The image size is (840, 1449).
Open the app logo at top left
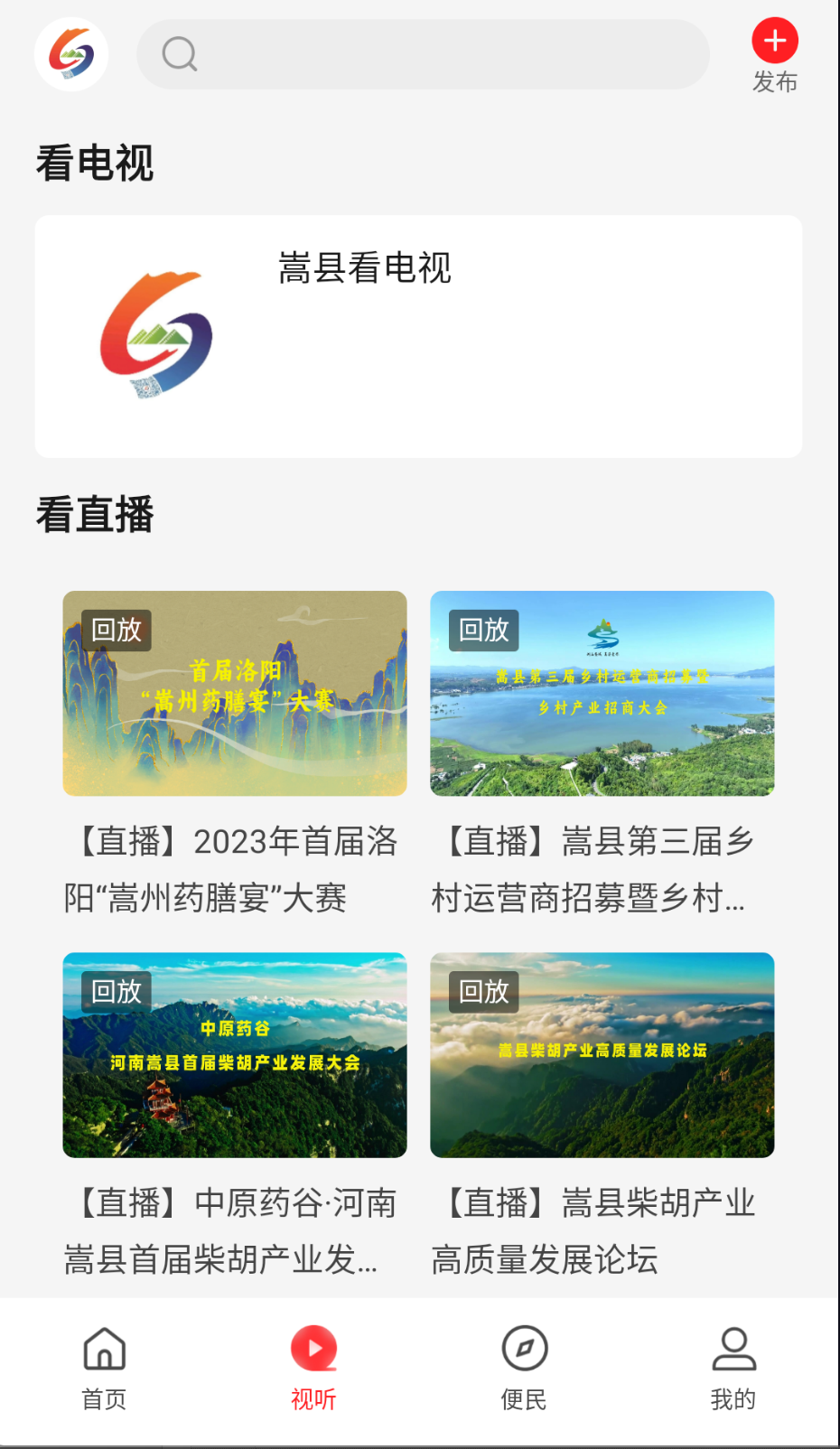point(71,54)
